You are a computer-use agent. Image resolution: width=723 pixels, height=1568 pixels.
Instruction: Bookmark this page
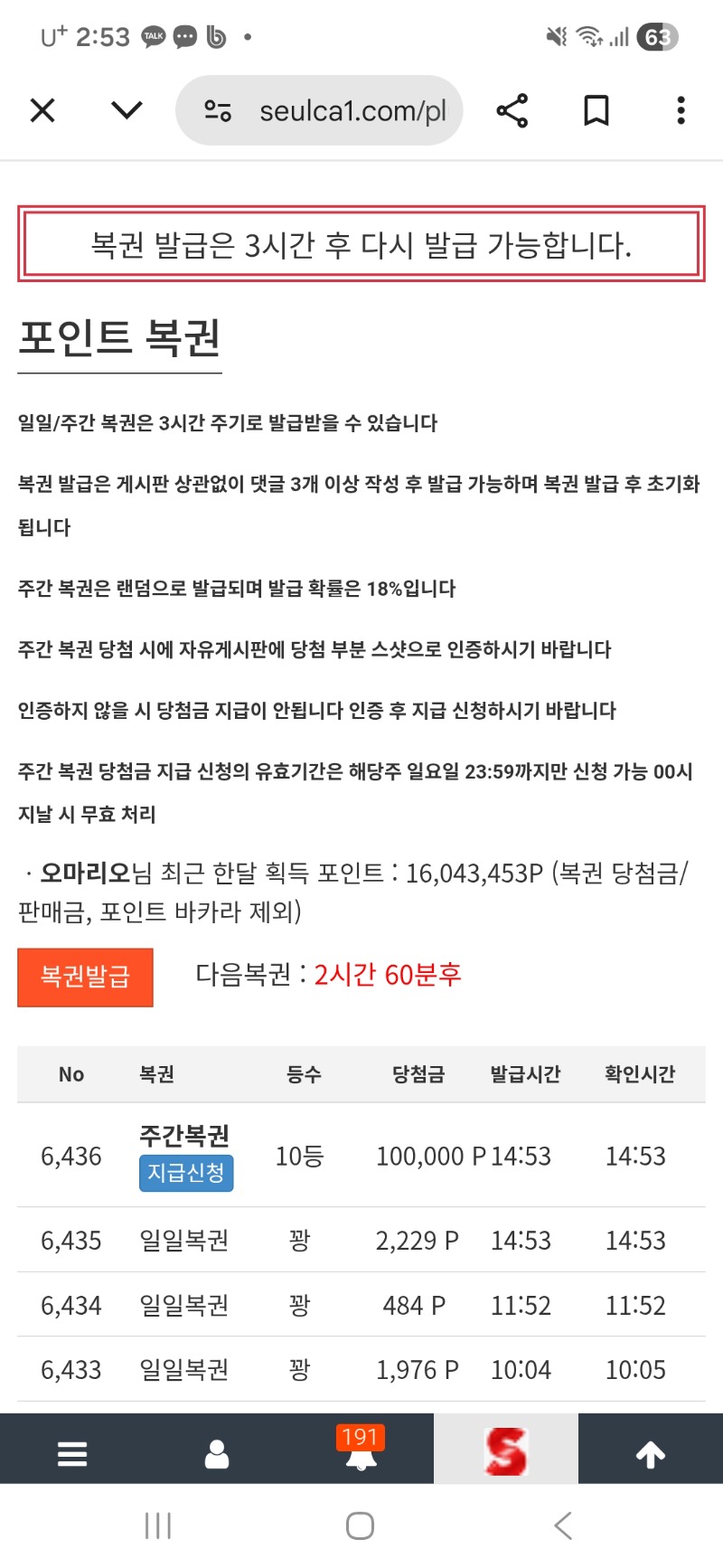pyautogui.click(x=596, y=110)
